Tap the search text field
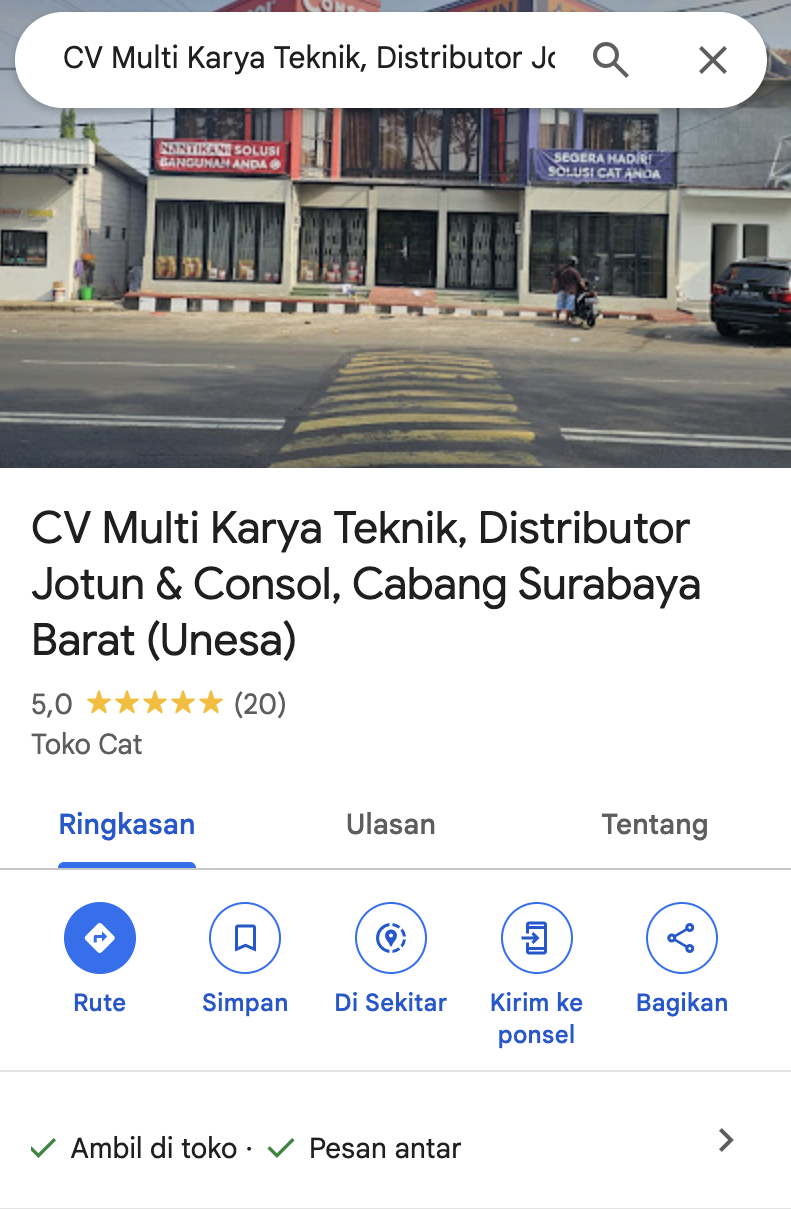This screenshot has height=1209, width=791. click(308, 59)
